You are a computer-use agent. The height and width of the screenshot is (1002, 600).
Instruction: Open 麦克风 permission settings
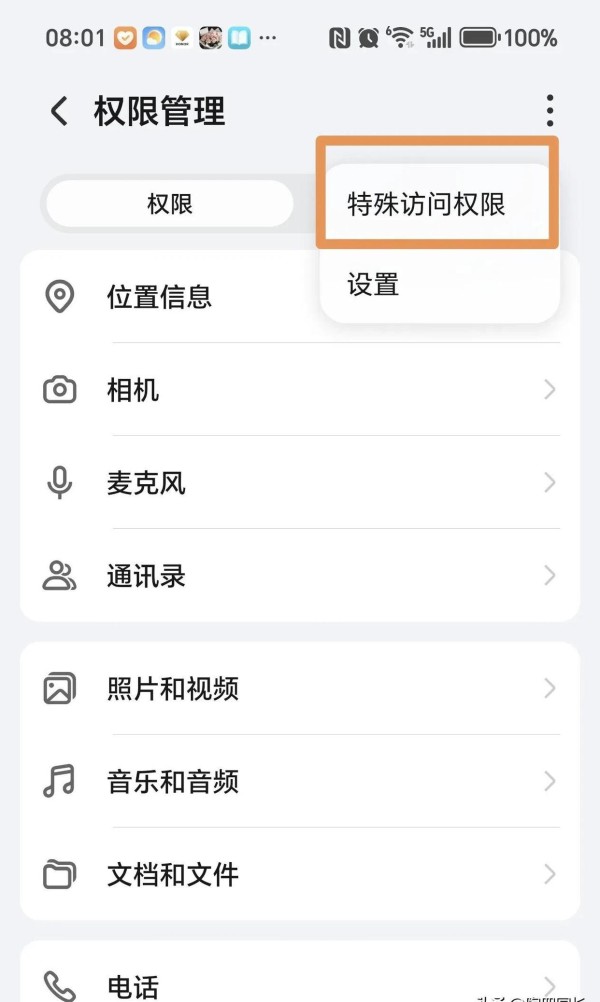point(300,482)
